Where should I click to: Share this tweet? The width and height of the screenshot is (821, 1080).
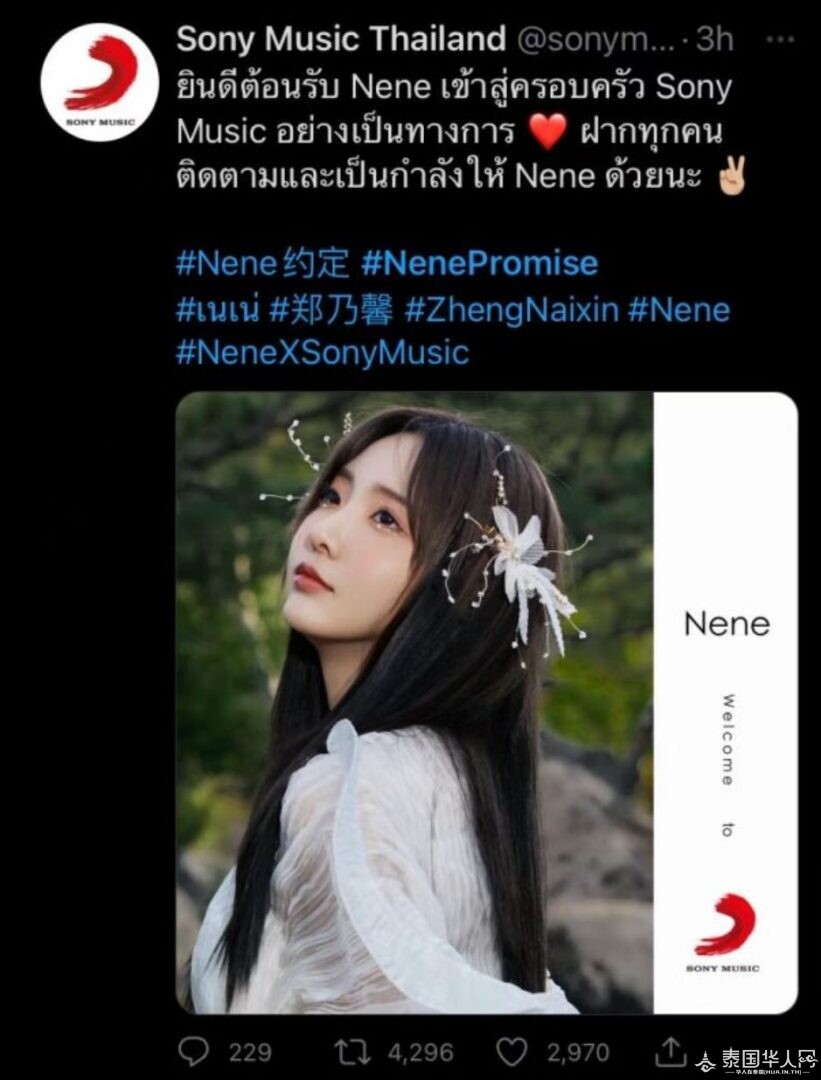672,1049
